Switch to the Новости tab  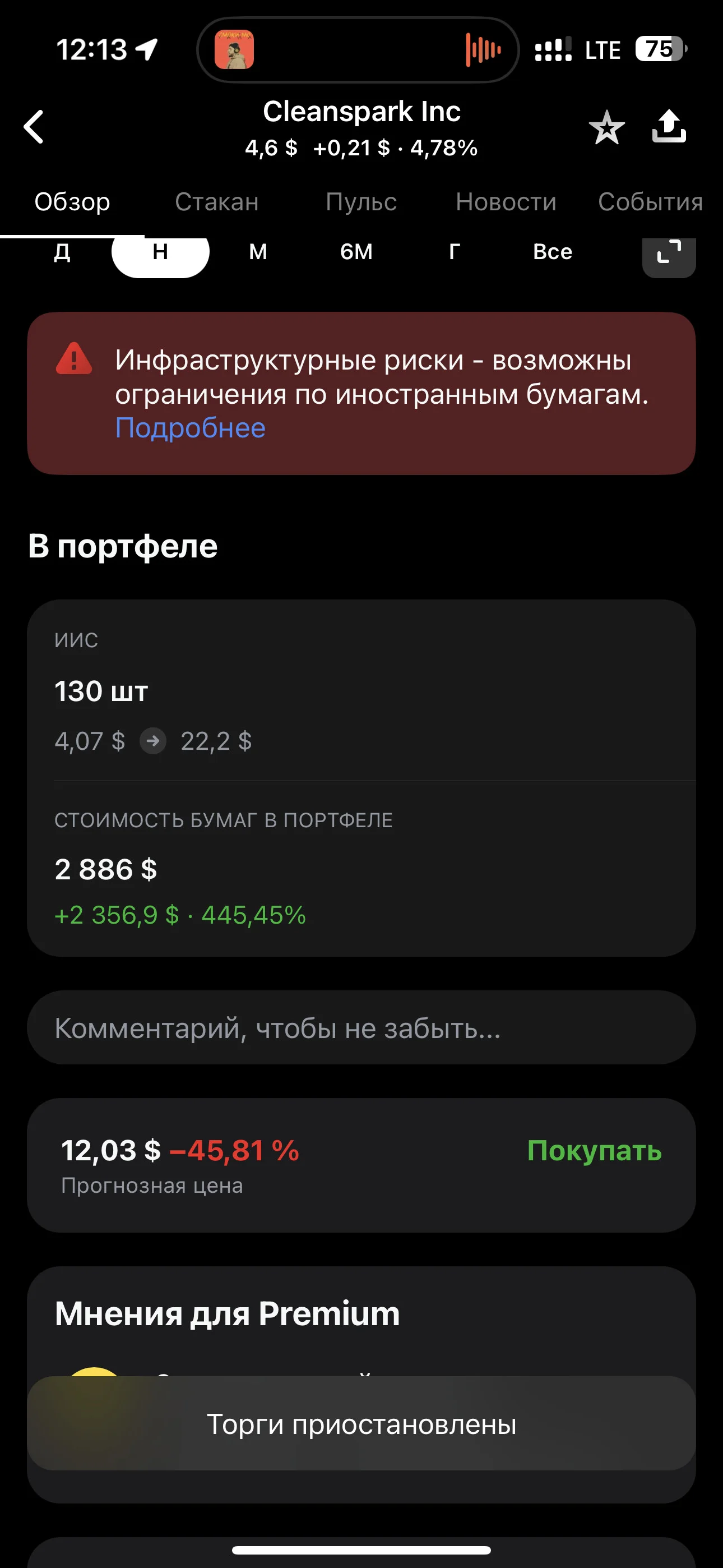[x=506, y=201]
